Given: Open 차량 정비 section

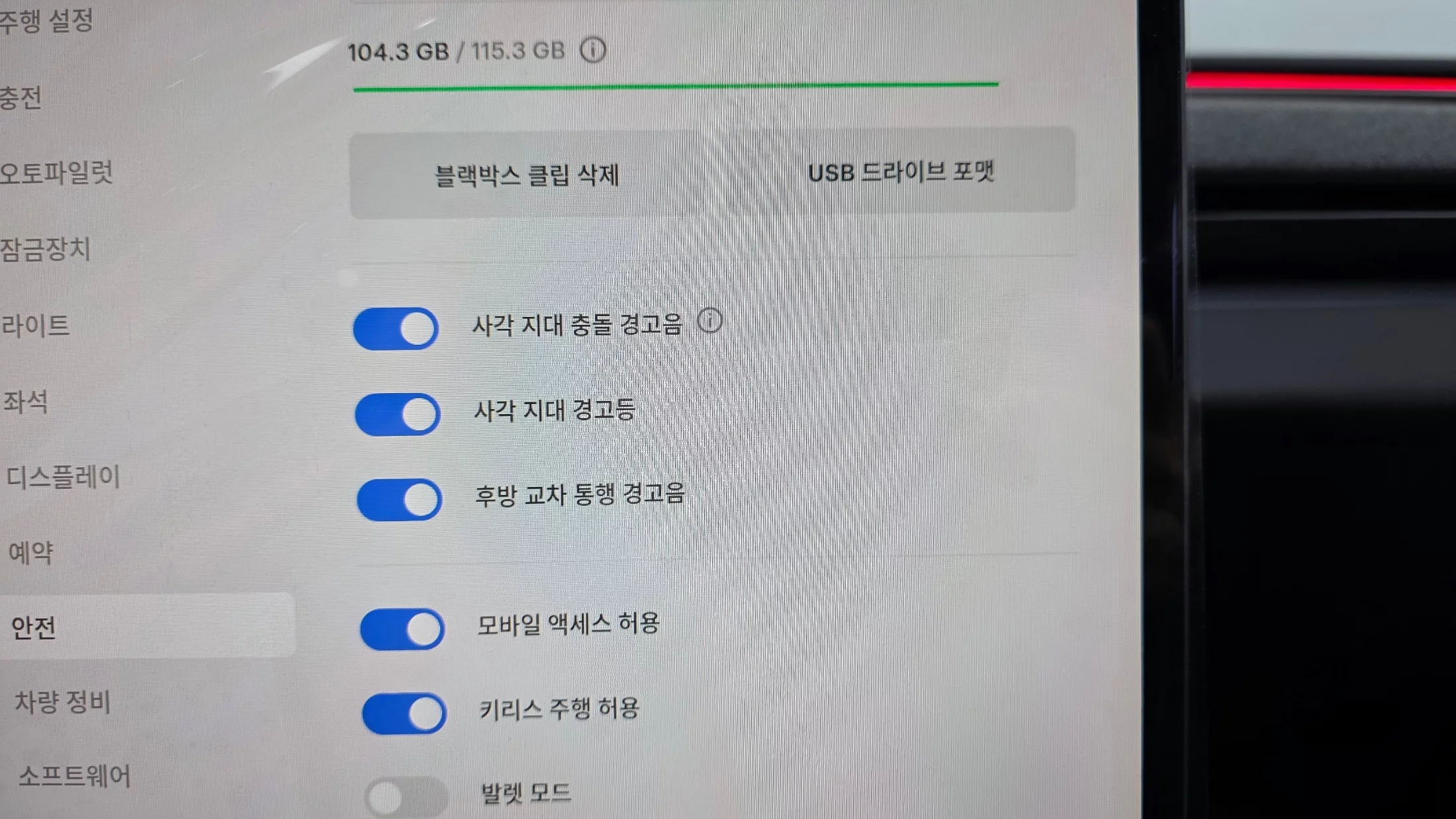Looking at the screenshot, I should [x=63, y=702].
